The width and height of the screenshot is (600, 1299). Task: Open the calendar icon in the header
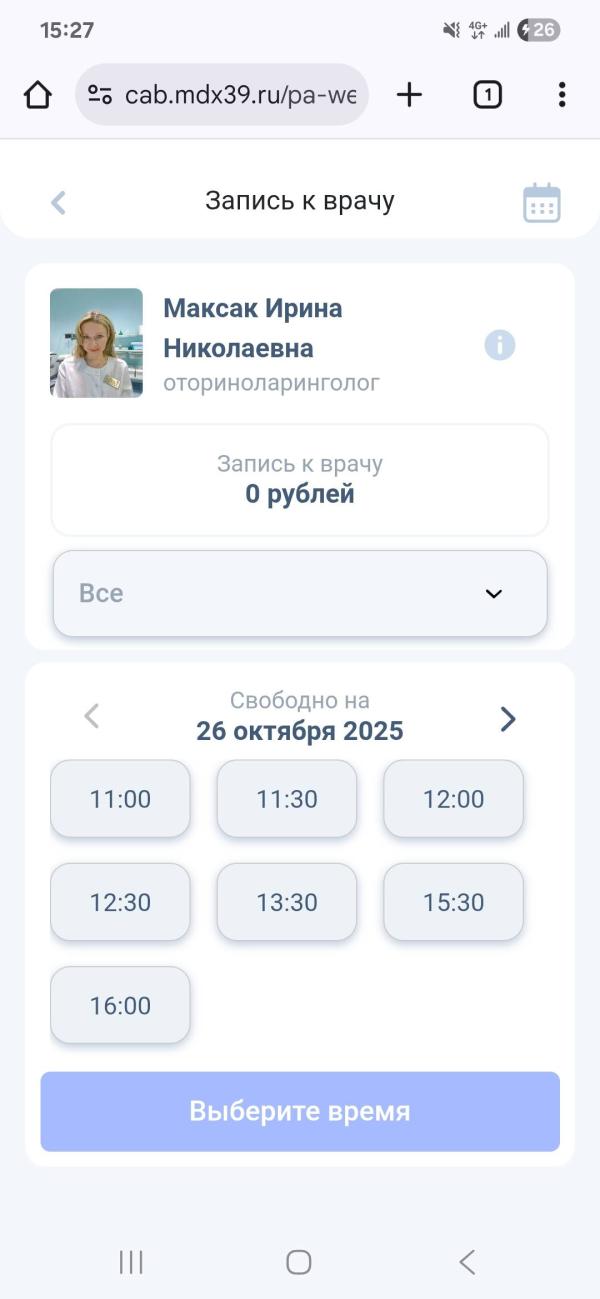(x=541, y=203)
